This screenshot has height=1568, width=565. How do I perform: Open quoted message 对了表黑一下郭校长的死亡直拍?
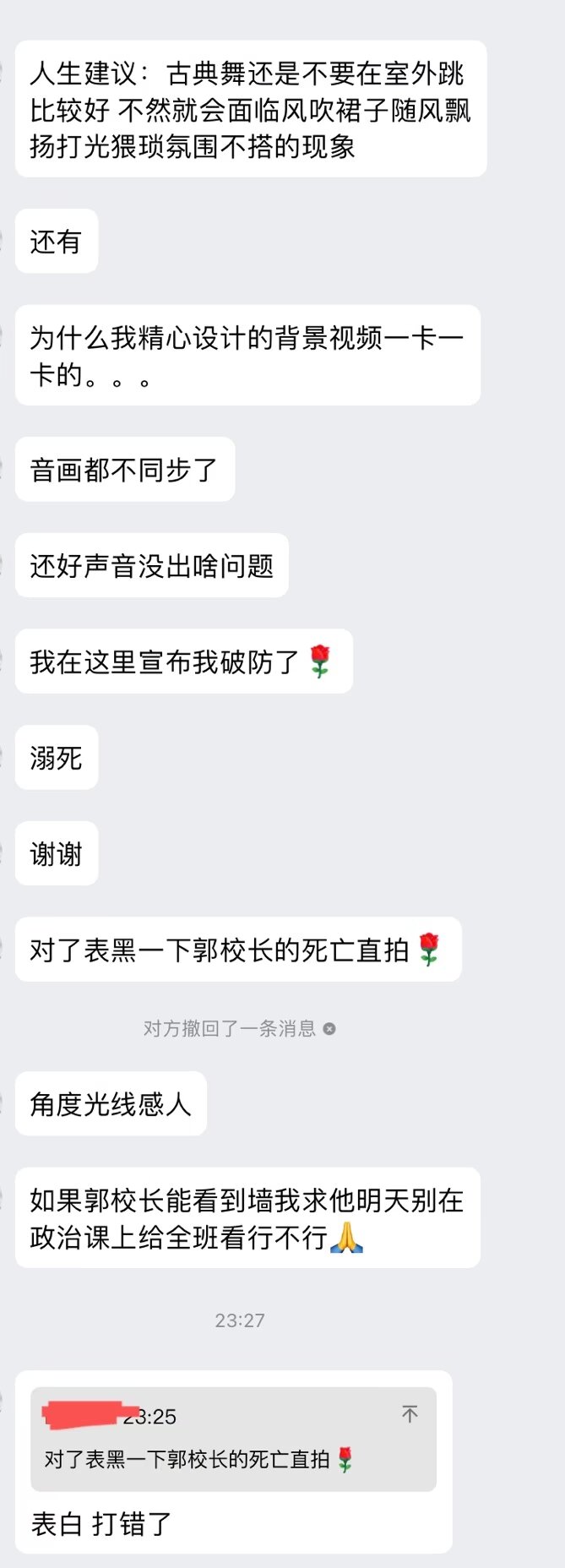click(199, 1459)
